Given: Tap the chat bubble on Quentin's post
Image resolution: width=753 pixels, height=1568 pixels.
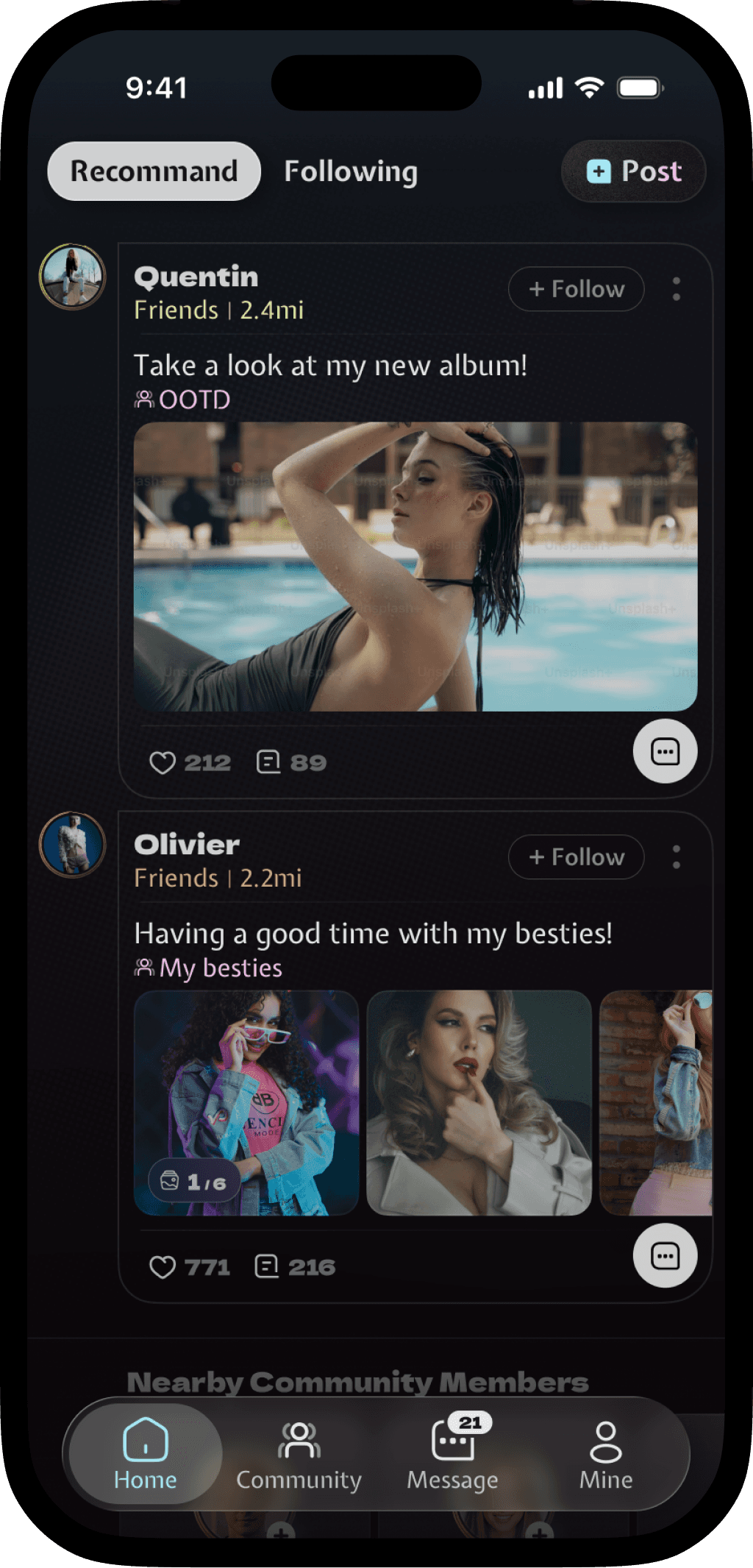Looking at the screenshot, I should point(665,751).
